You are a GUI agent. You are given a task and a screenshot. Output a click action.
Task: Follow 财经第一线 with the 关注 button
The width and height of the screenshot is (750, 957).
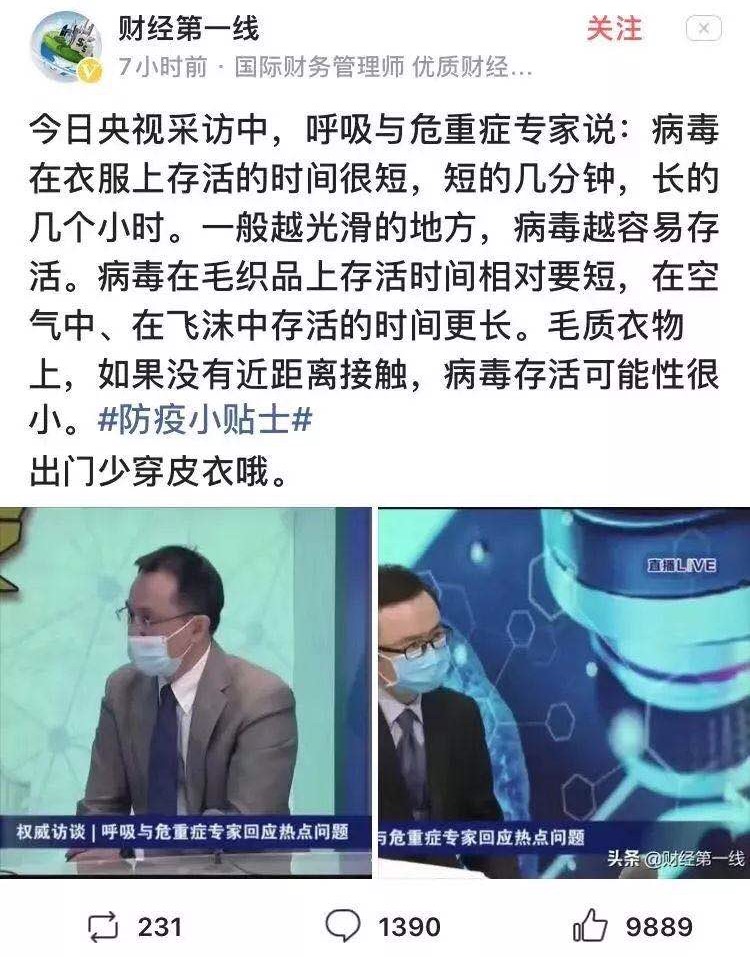(x=613, y=29)
